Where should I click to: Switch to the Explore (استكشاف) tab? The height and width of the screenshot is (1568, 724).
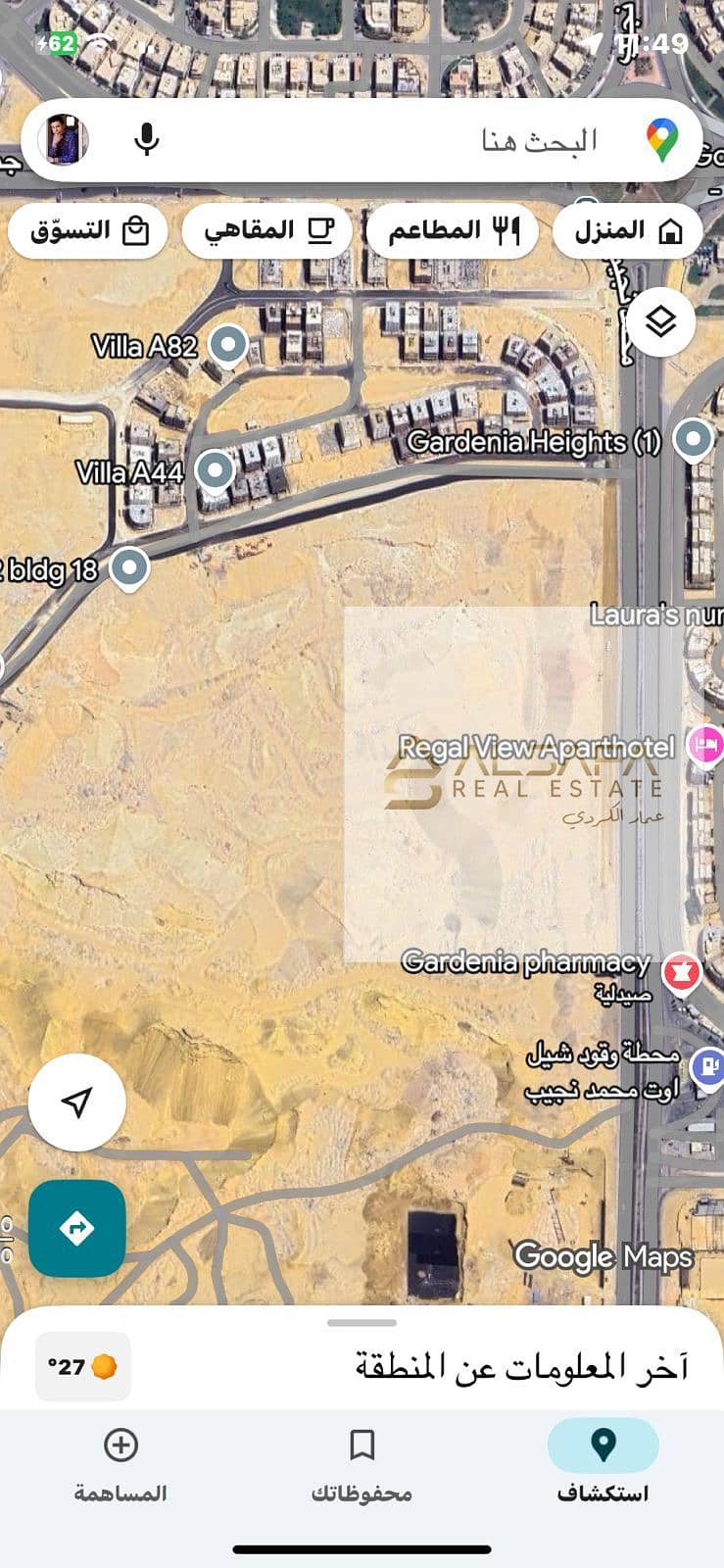tap(603, 1461)
